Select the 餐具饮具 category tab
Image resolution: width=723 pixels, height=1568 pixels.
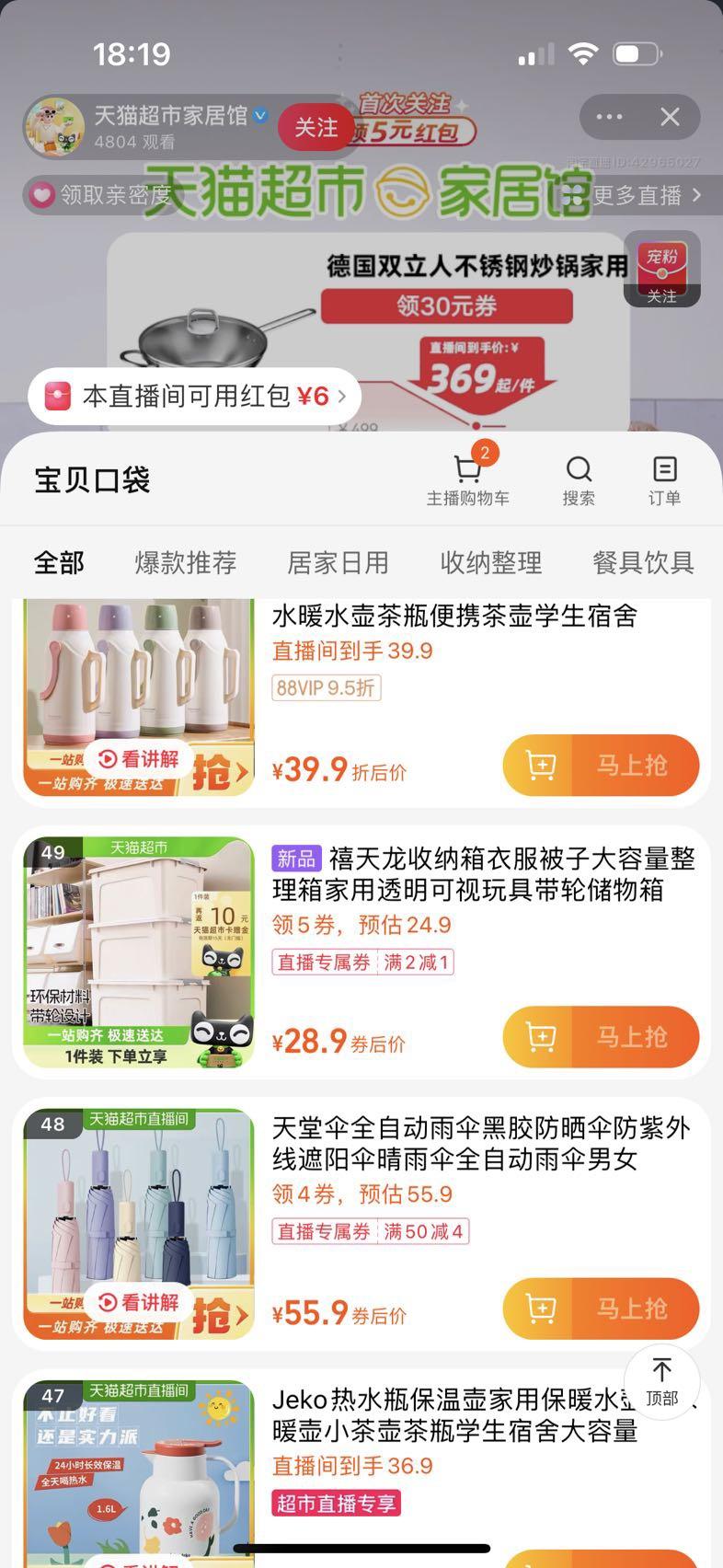click(643, 562)
